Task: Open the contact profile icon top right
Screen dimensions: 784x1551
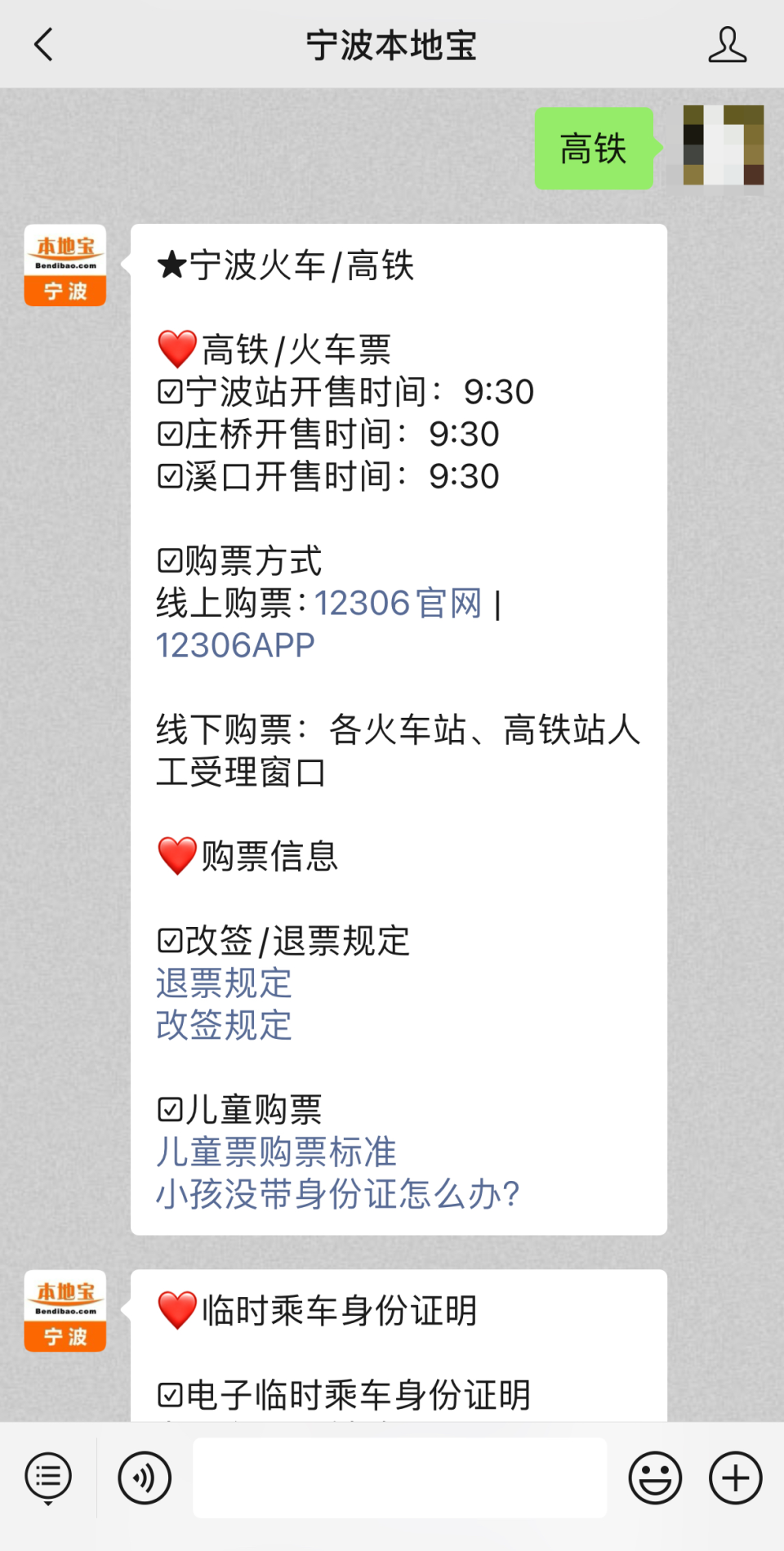Action: 727,45
